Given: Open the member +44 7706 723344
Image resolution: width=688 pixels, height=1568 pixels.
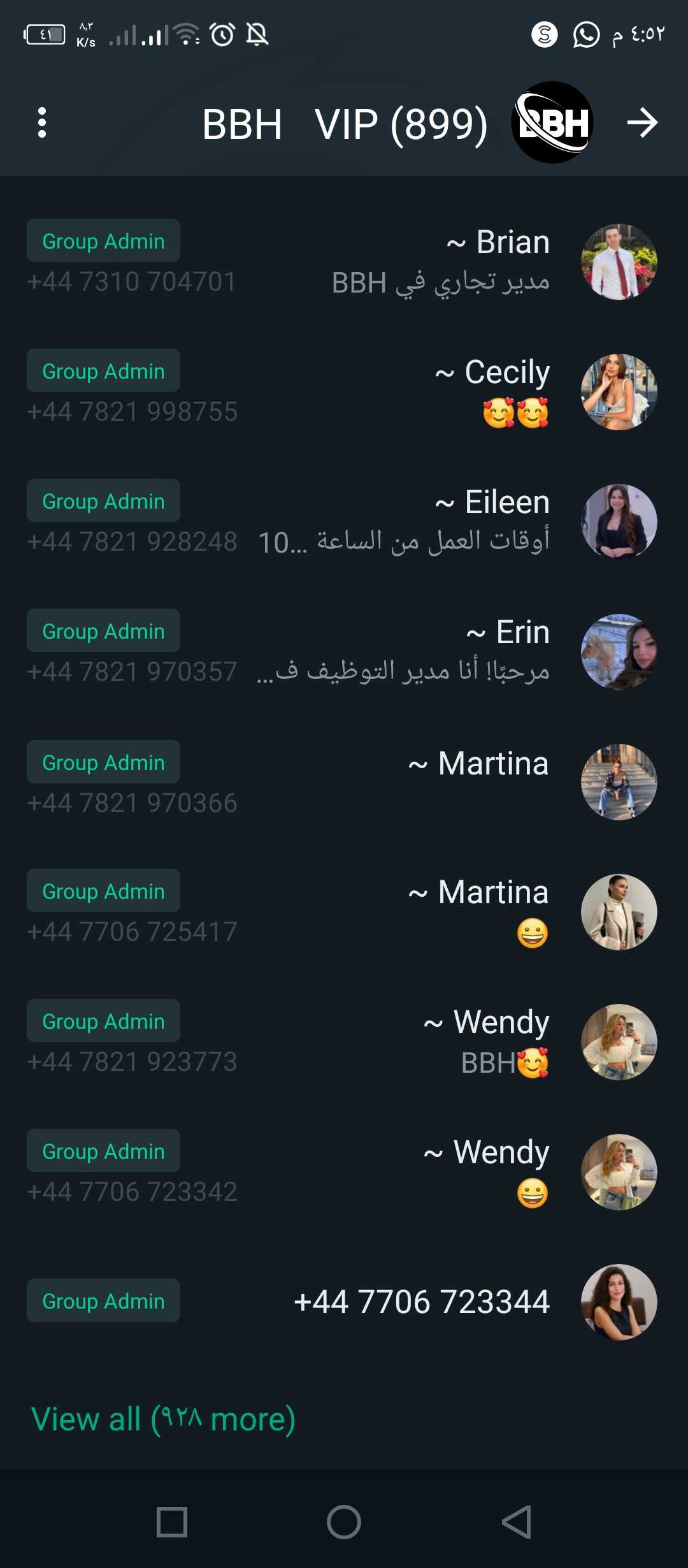Looking at the screenshot, I should click(344, 1302).
